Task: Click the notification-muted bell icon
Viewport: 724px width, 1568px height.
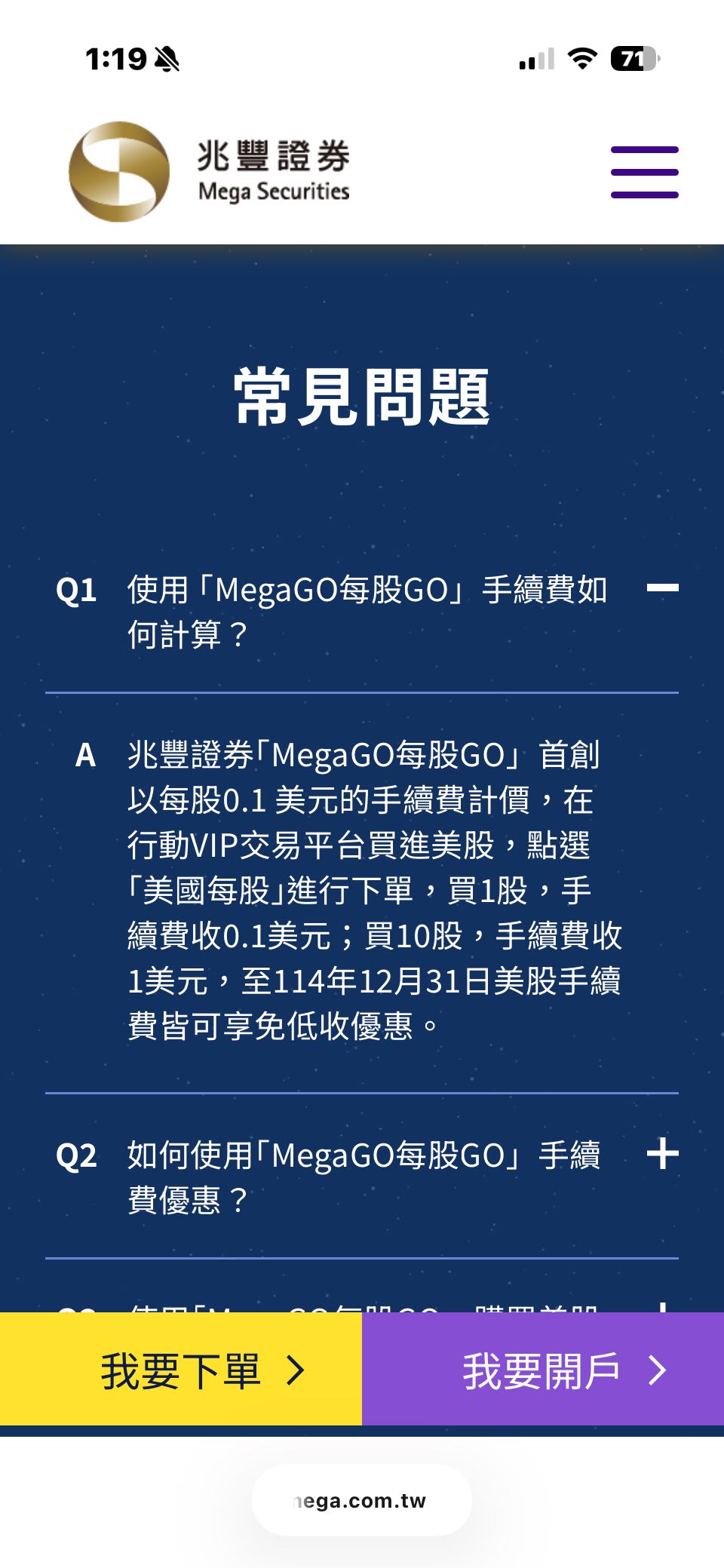Action: coord(167,59)
